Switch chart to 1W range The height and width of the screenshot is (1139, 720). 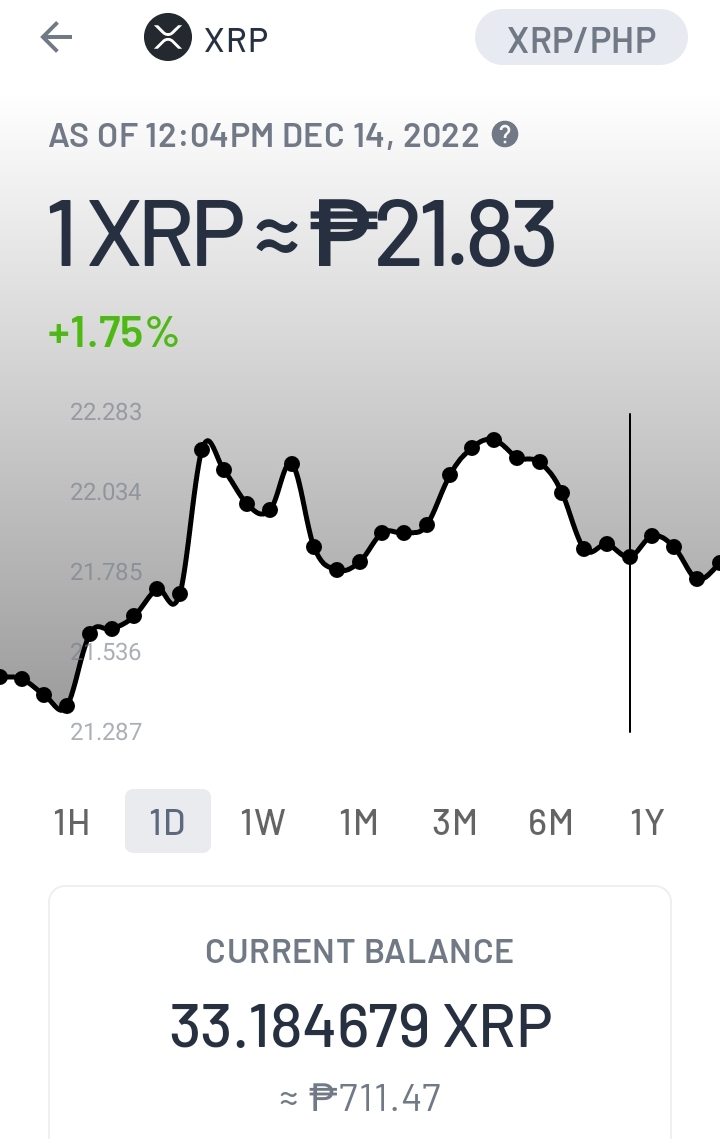[x=263, y=822]
